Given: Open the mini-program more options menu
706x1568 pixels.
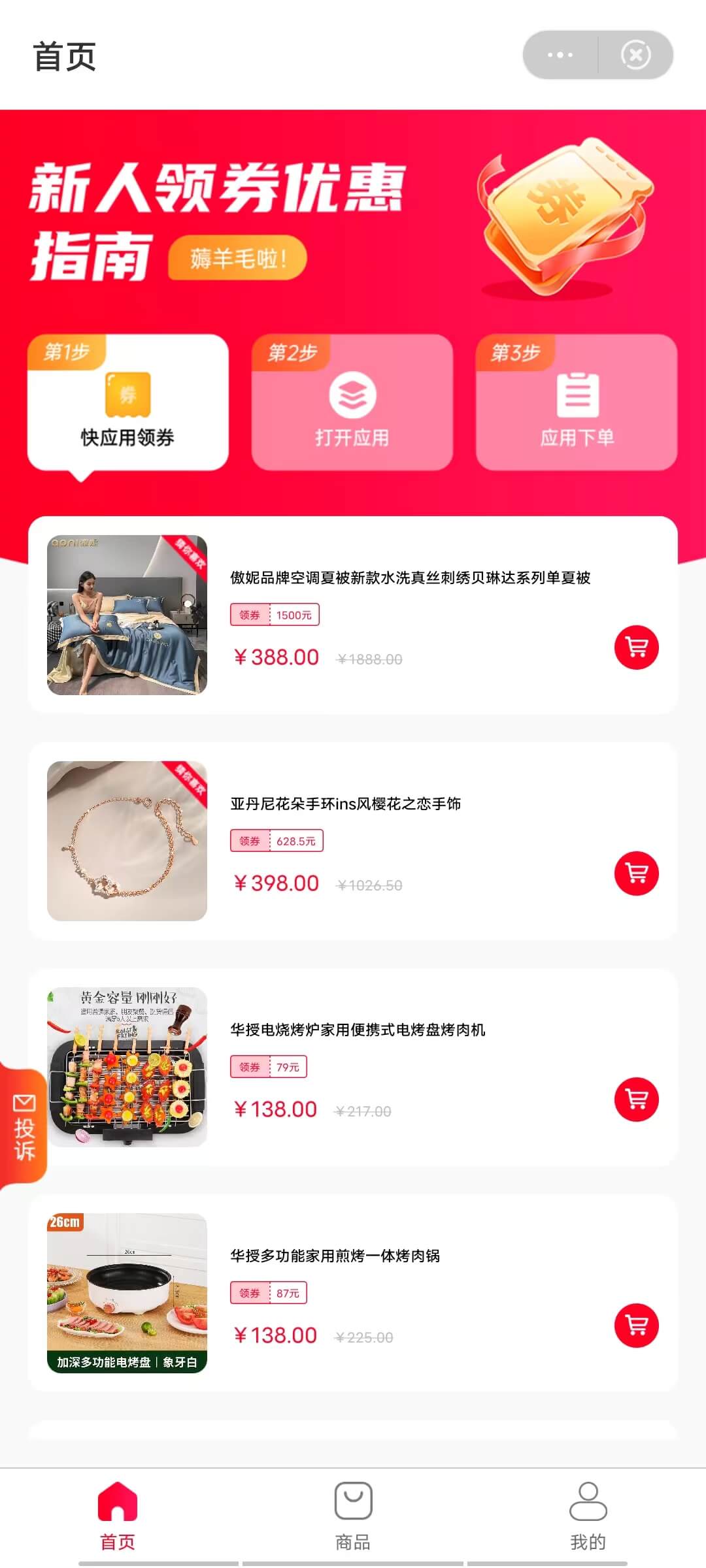Looking at the screenshot, I should click(x=560, y=55).
